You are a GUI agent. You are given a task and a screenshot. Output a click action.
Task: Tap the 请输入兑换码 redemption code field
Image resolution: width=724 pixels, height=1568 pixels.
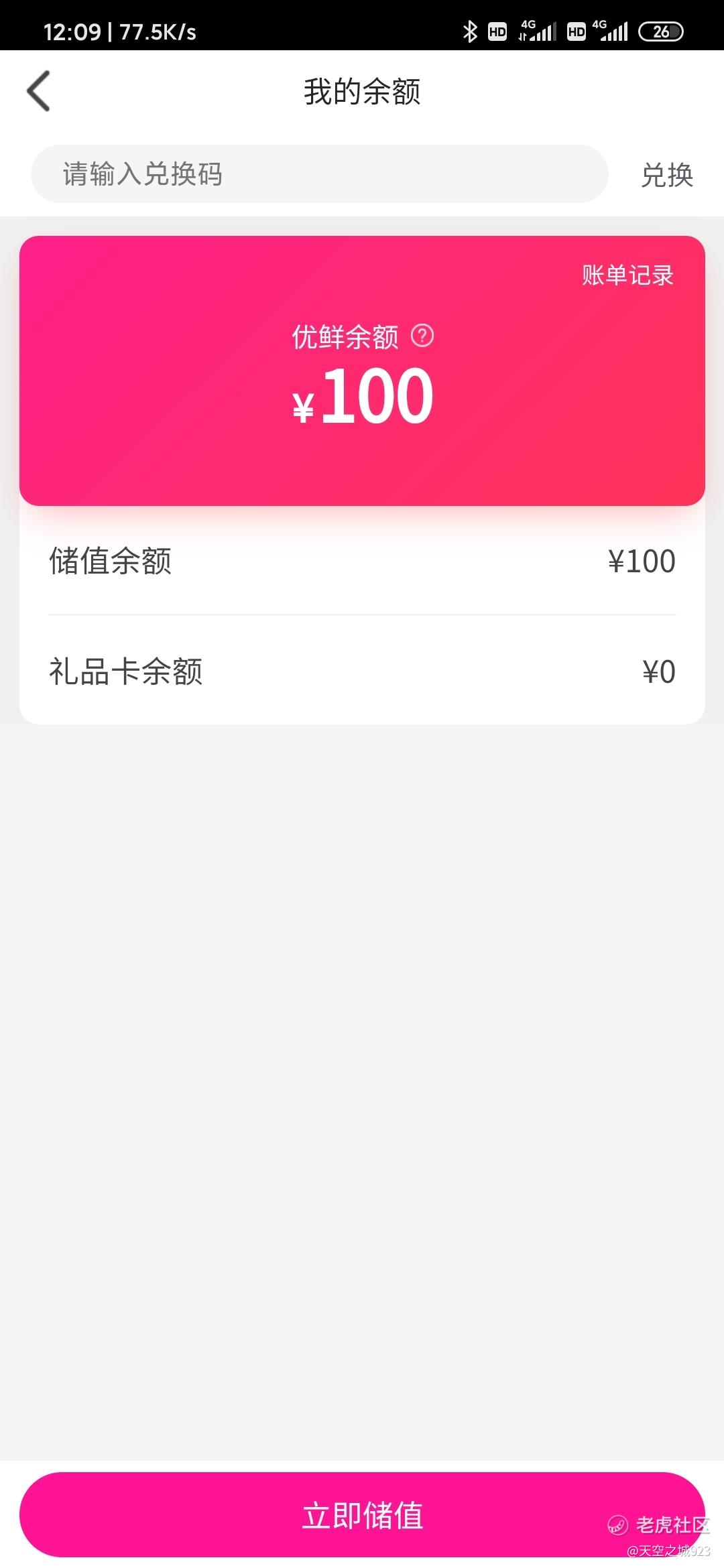click(320, 174)
